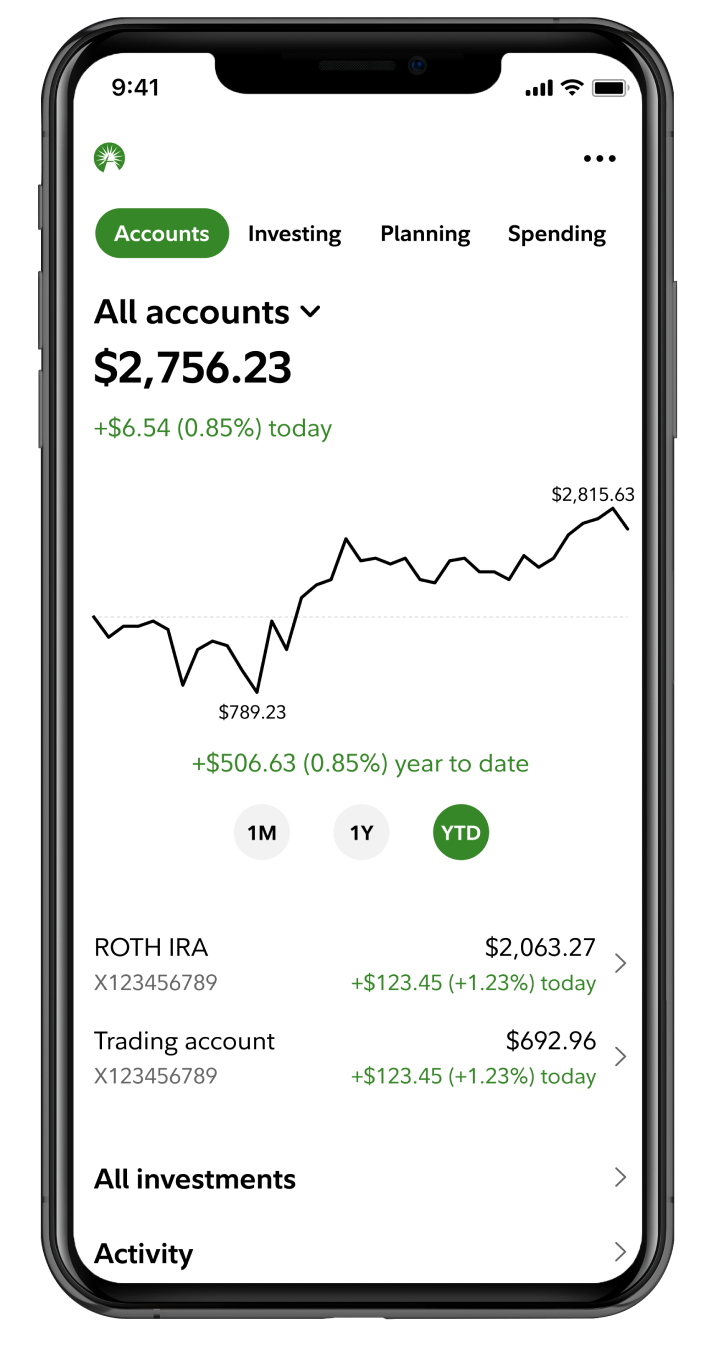
Task: Open All investments
Action: (358, 1178)
